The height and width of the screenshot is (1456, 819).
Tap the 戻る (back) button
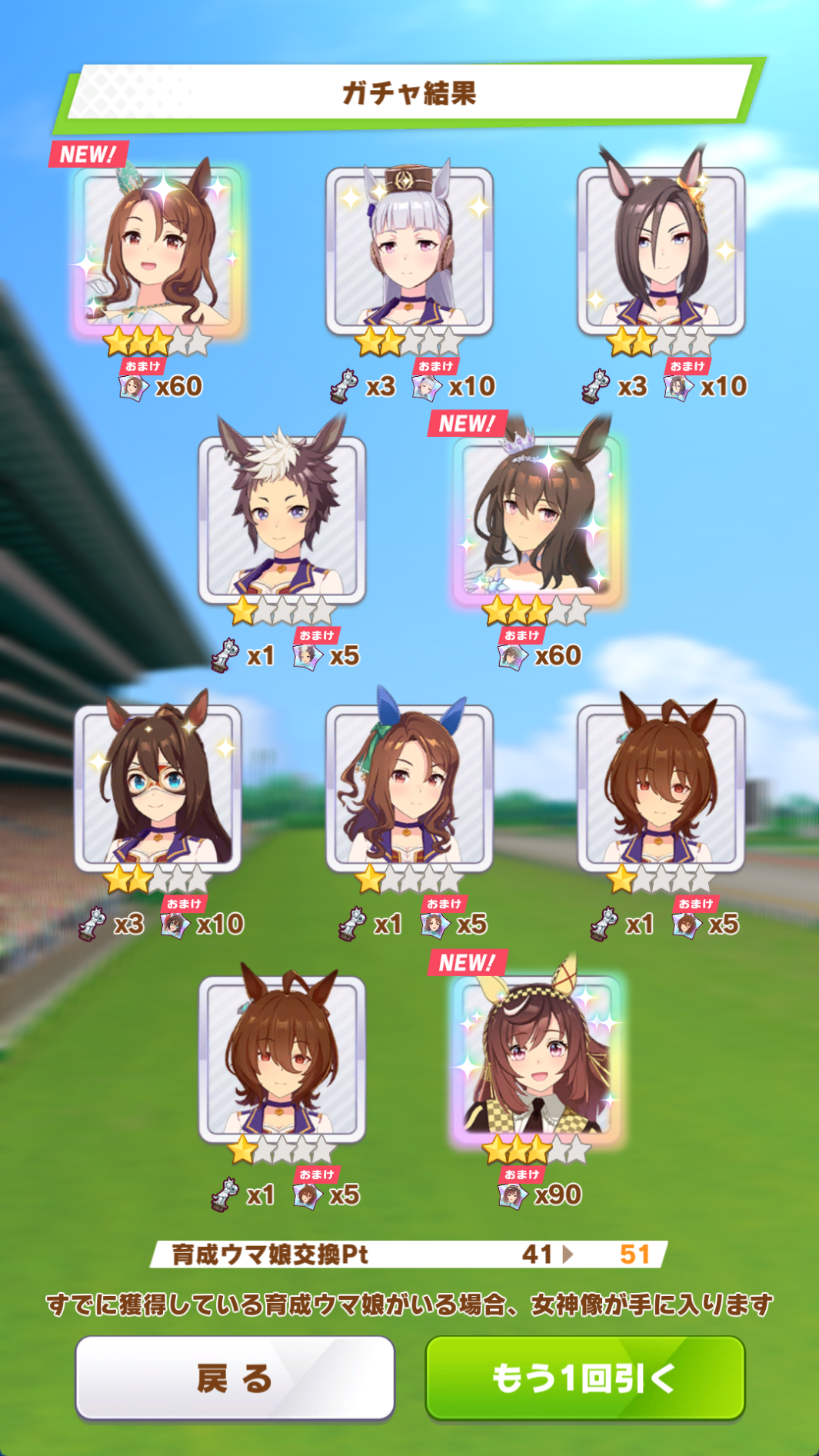(x=235, y=1378)
